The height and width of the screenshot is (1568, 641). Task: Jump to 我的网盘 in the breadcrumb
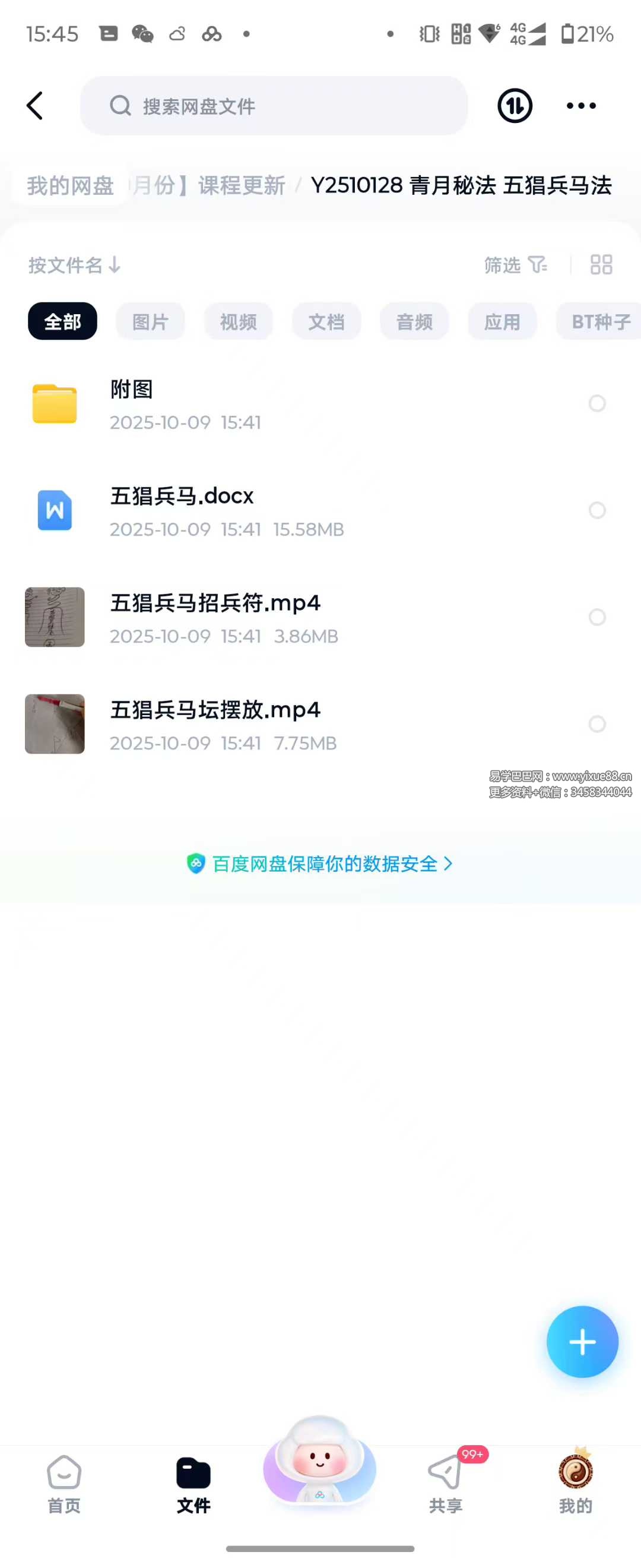click(71, 185)
